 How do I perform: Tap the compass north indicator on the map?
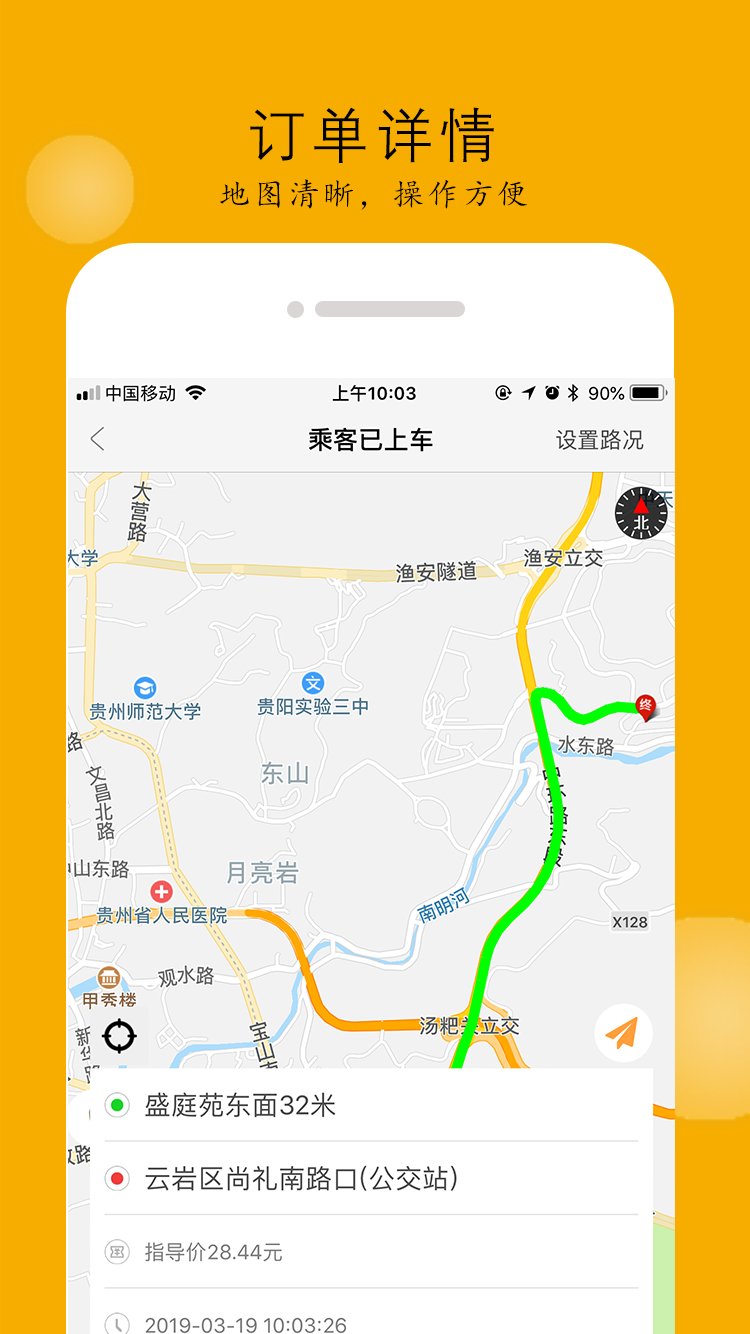642,513
